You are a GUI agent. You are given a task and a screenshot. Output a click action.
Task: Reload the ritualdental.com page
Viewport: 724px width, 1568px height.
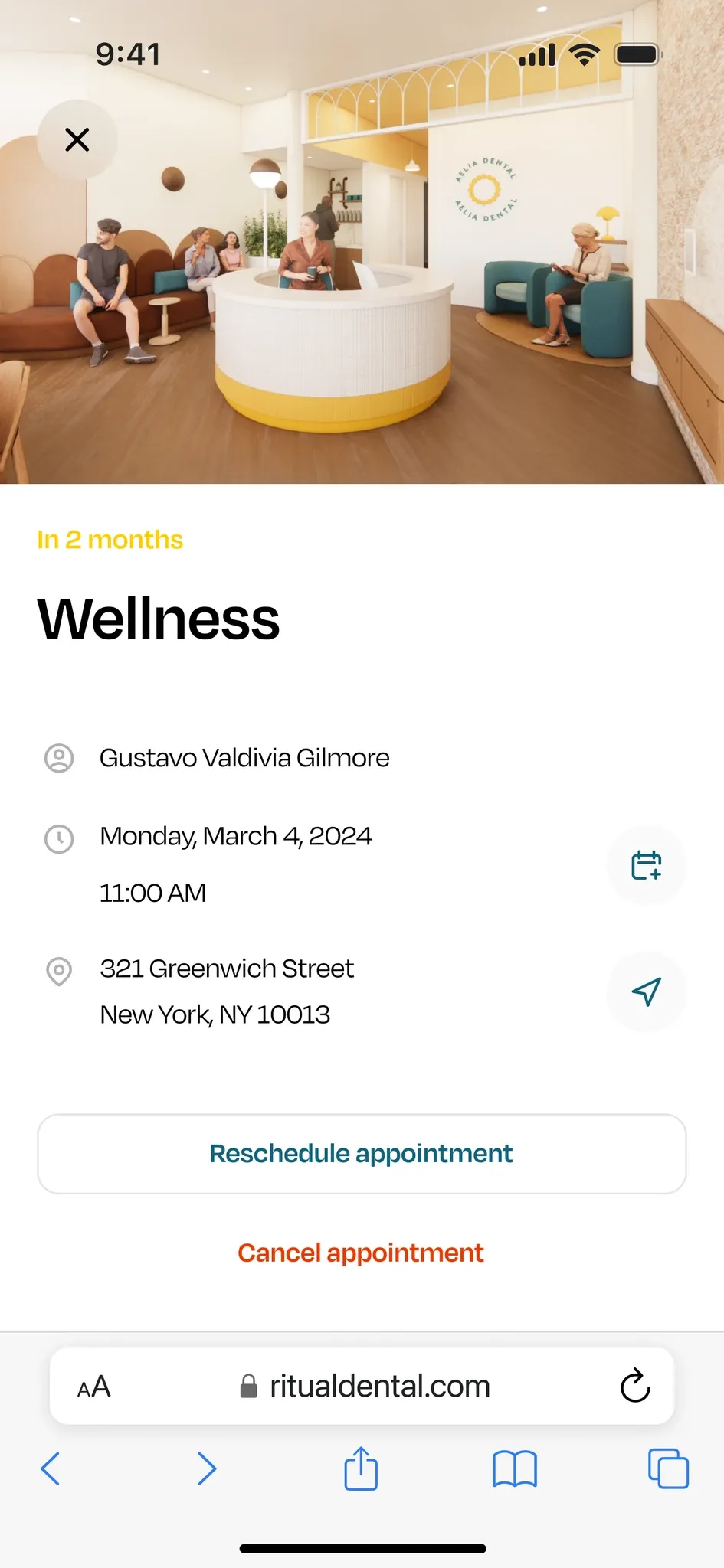click(x=634, y=1386)
